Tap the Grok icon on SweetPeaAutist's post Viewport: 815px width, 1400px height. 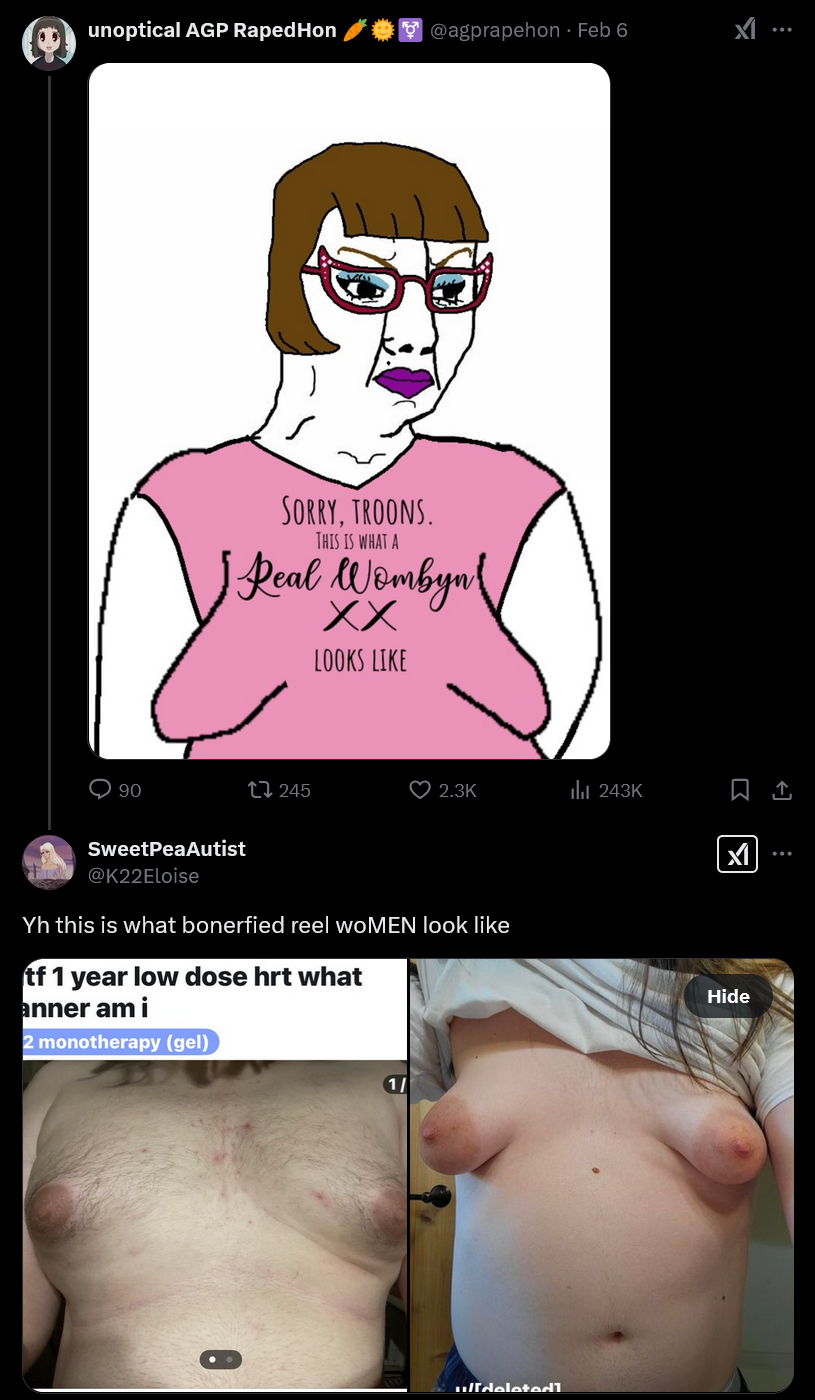click(x=737, y=854)
